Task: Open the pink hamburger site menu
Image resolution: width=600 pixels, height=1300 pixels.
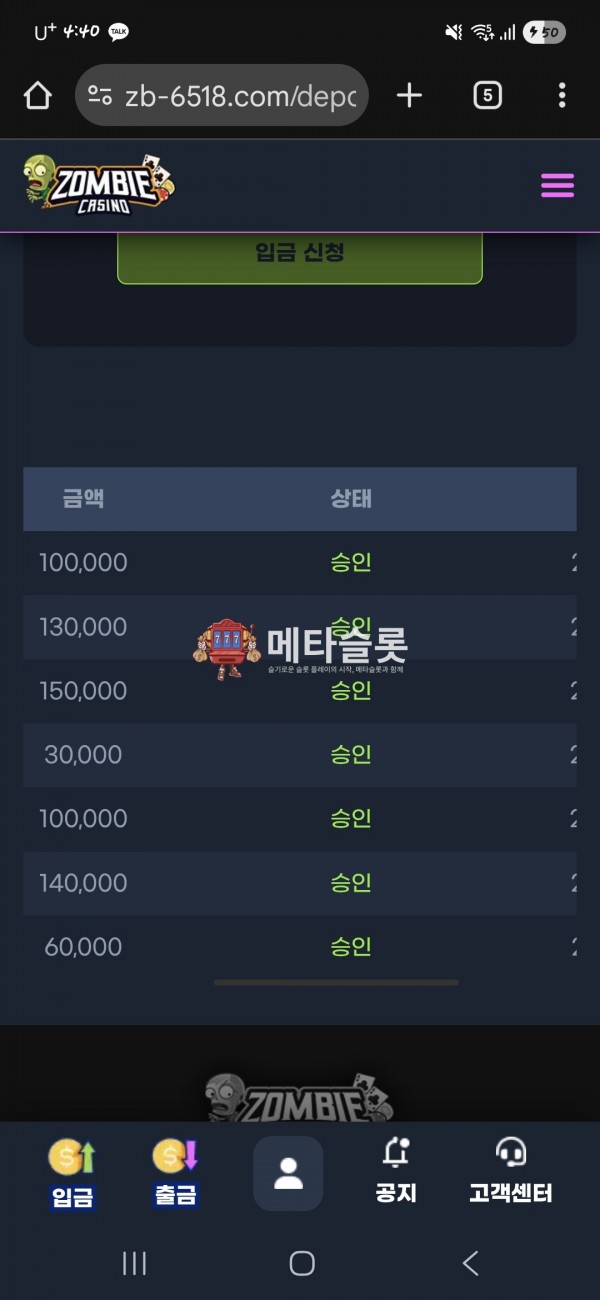Action: tap(557, 186)
